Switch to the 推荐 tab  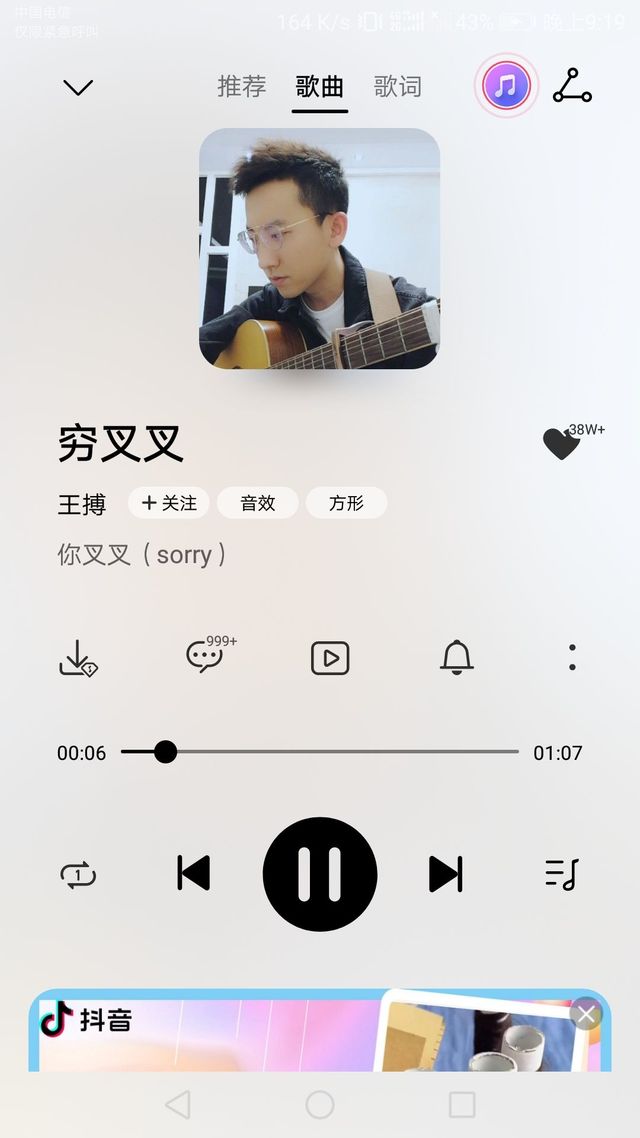point(241,87)
